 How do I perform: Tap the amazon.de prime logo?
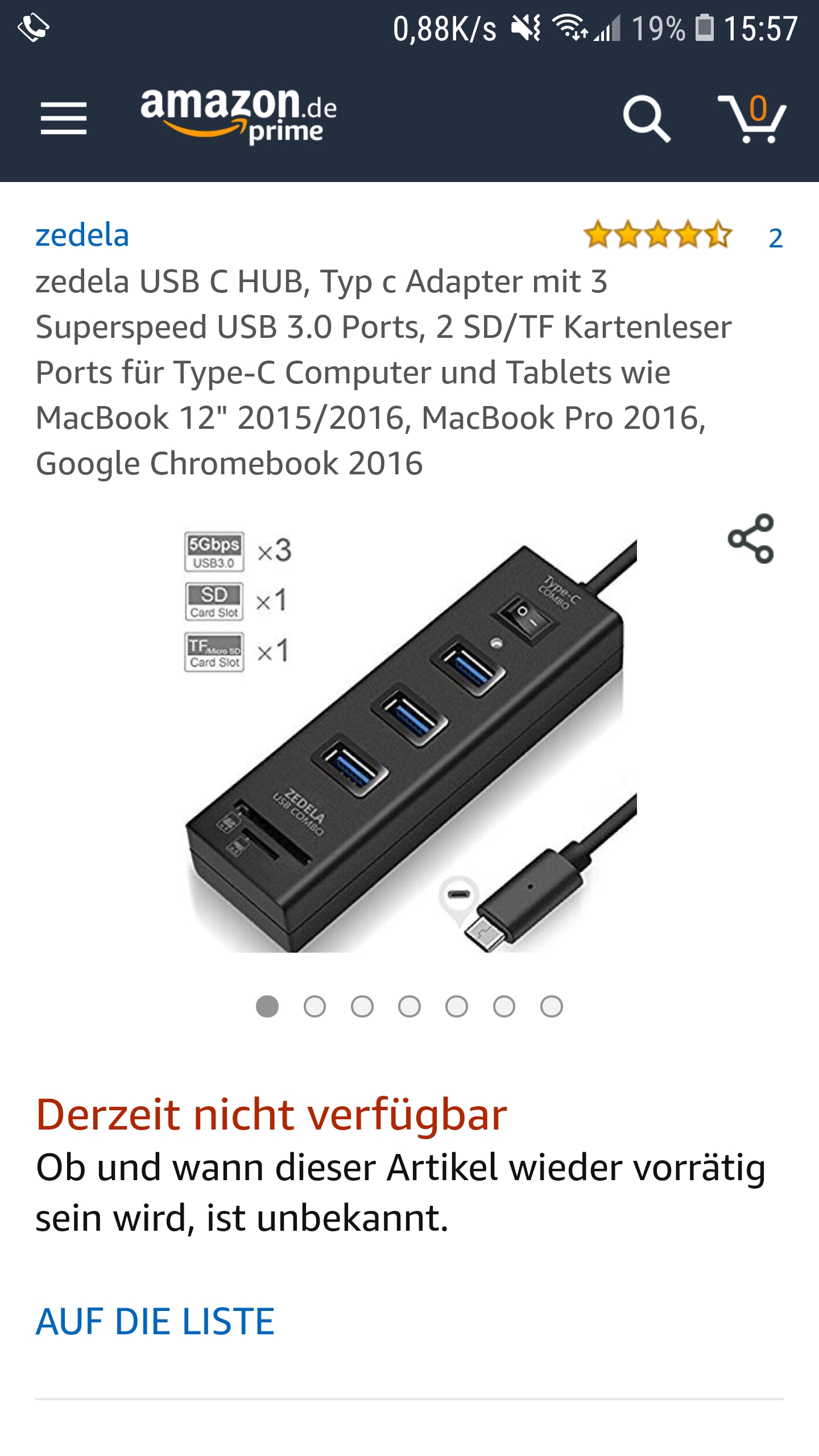pos(238,116)
